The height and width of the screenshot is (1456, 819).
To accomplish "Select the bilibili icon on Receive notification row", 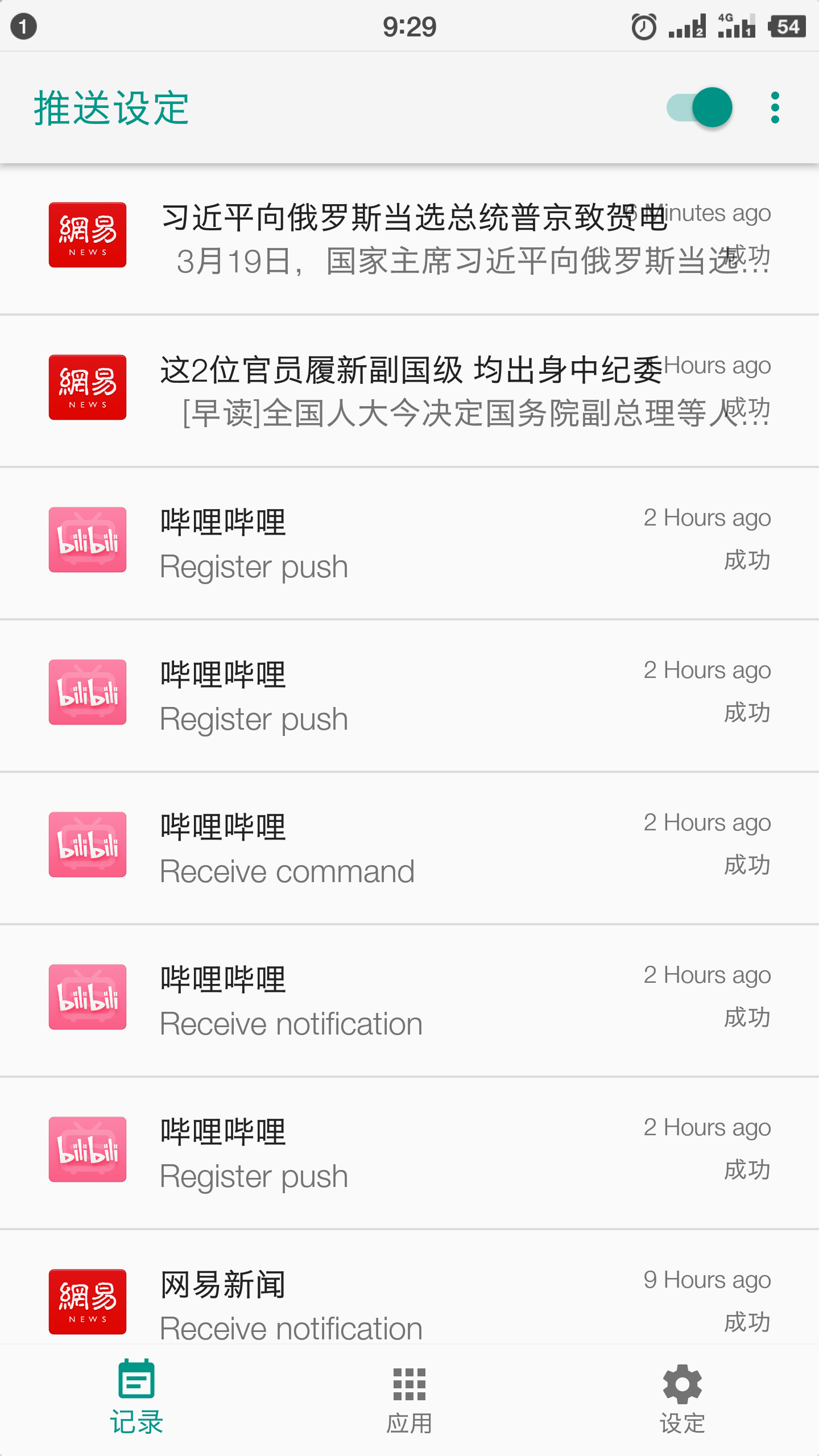I will 86,996.
